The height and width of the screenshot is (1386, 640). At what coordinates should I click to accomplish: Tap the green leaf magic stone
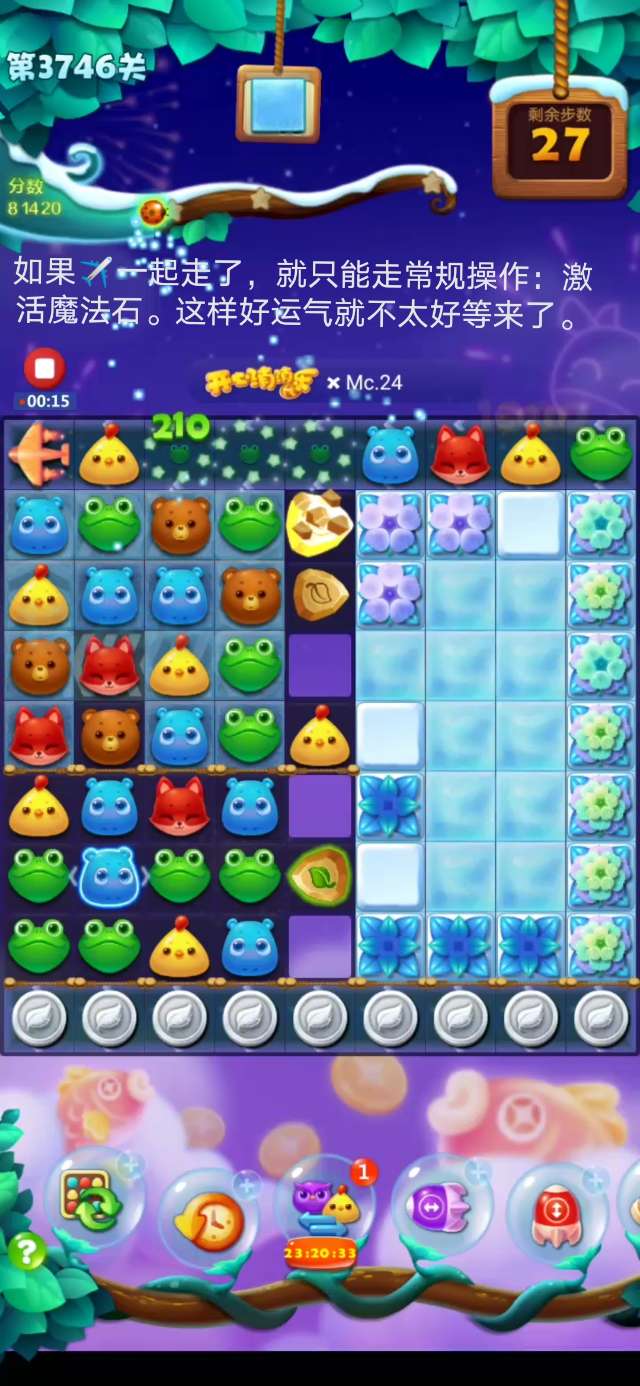coord(320,876)
